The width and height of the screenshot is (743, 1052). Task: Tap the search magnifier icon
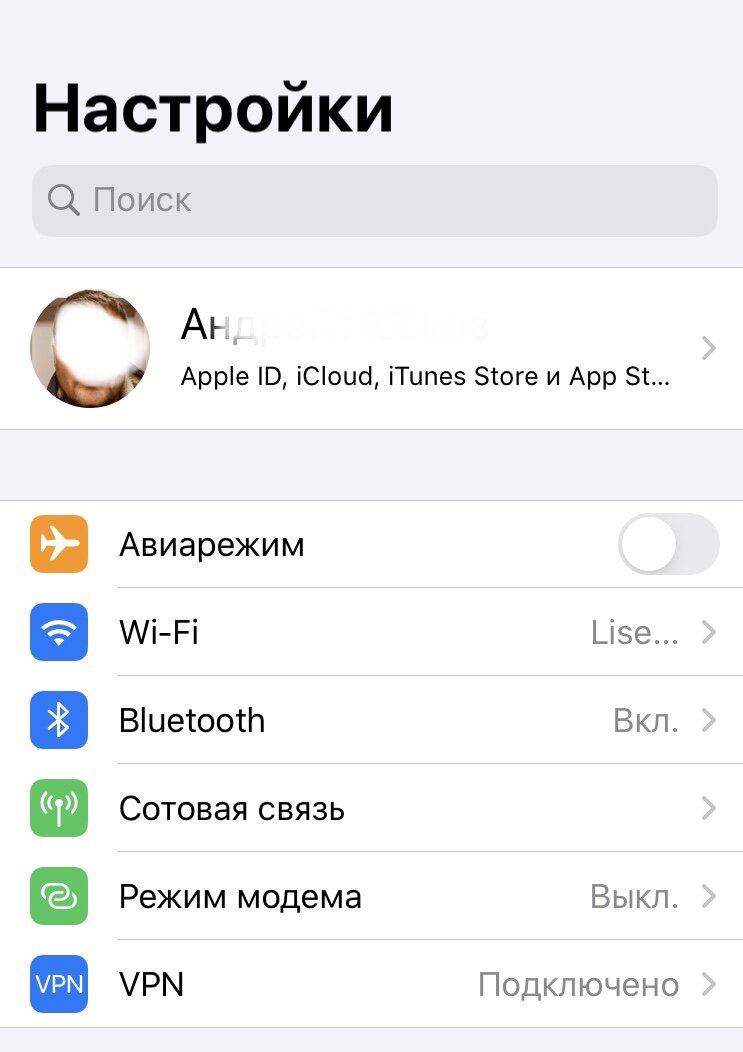pyautogui.click(x=62, y=200)
